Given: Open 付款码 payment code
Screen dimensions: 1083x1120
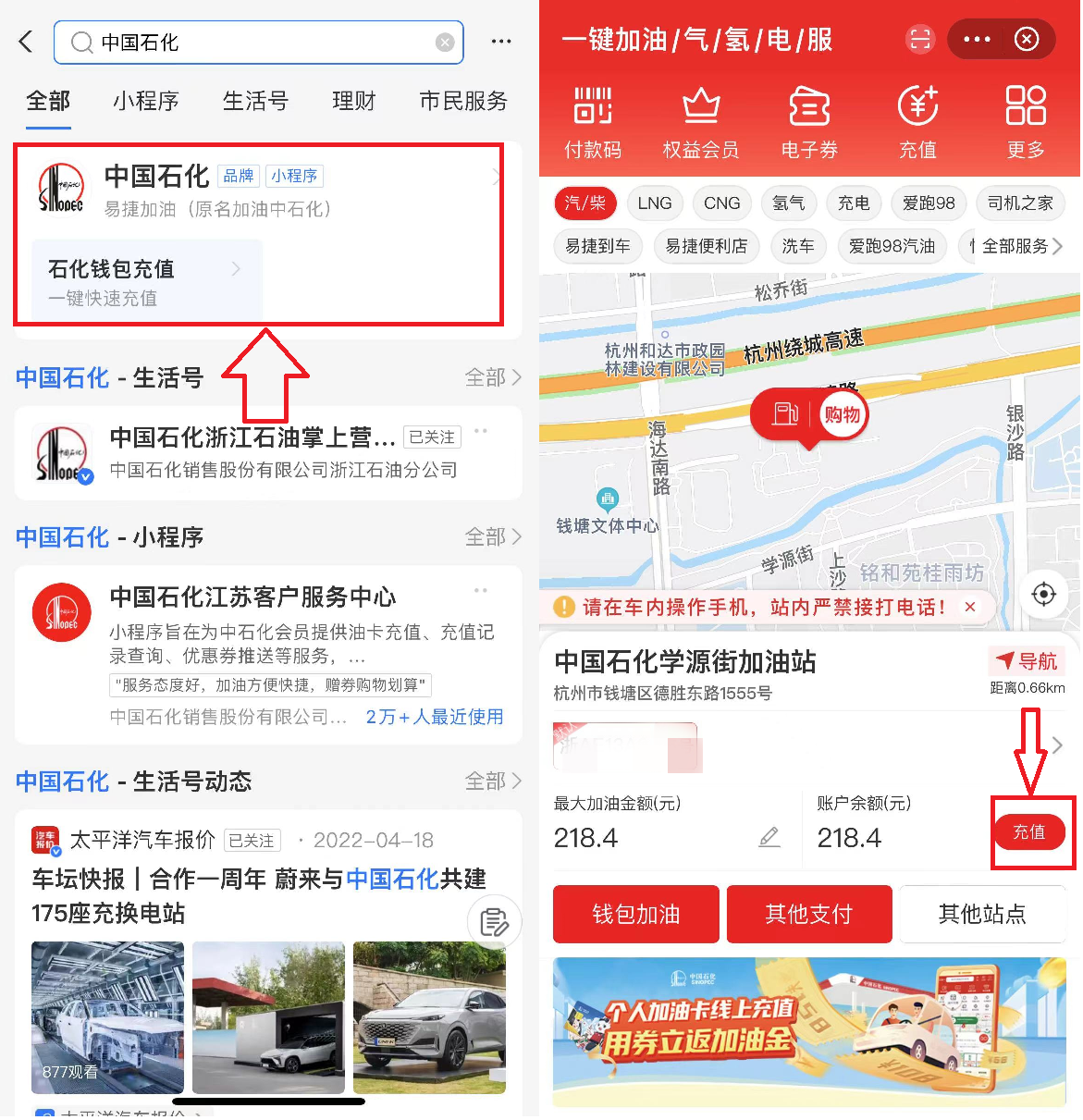Looking at the screenshot, I should (593, 122).
